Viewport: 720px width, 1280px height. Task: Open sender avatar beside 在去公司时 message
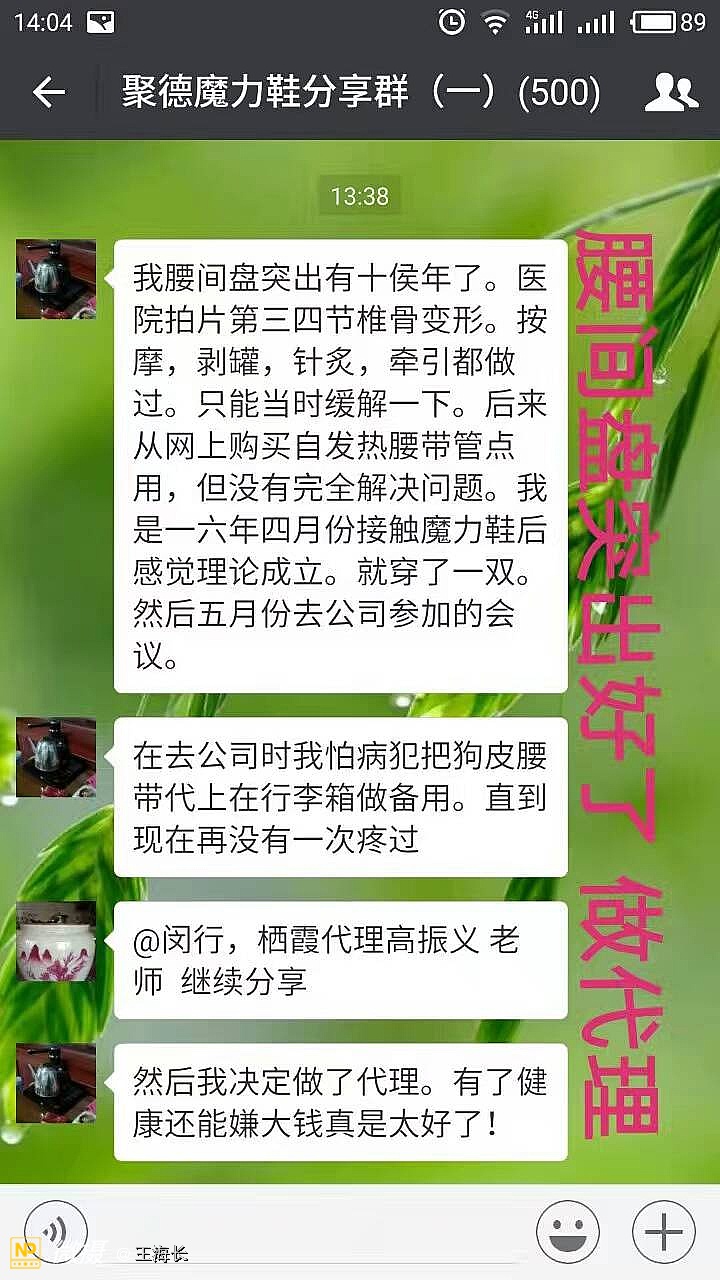[x=56, y=756]
